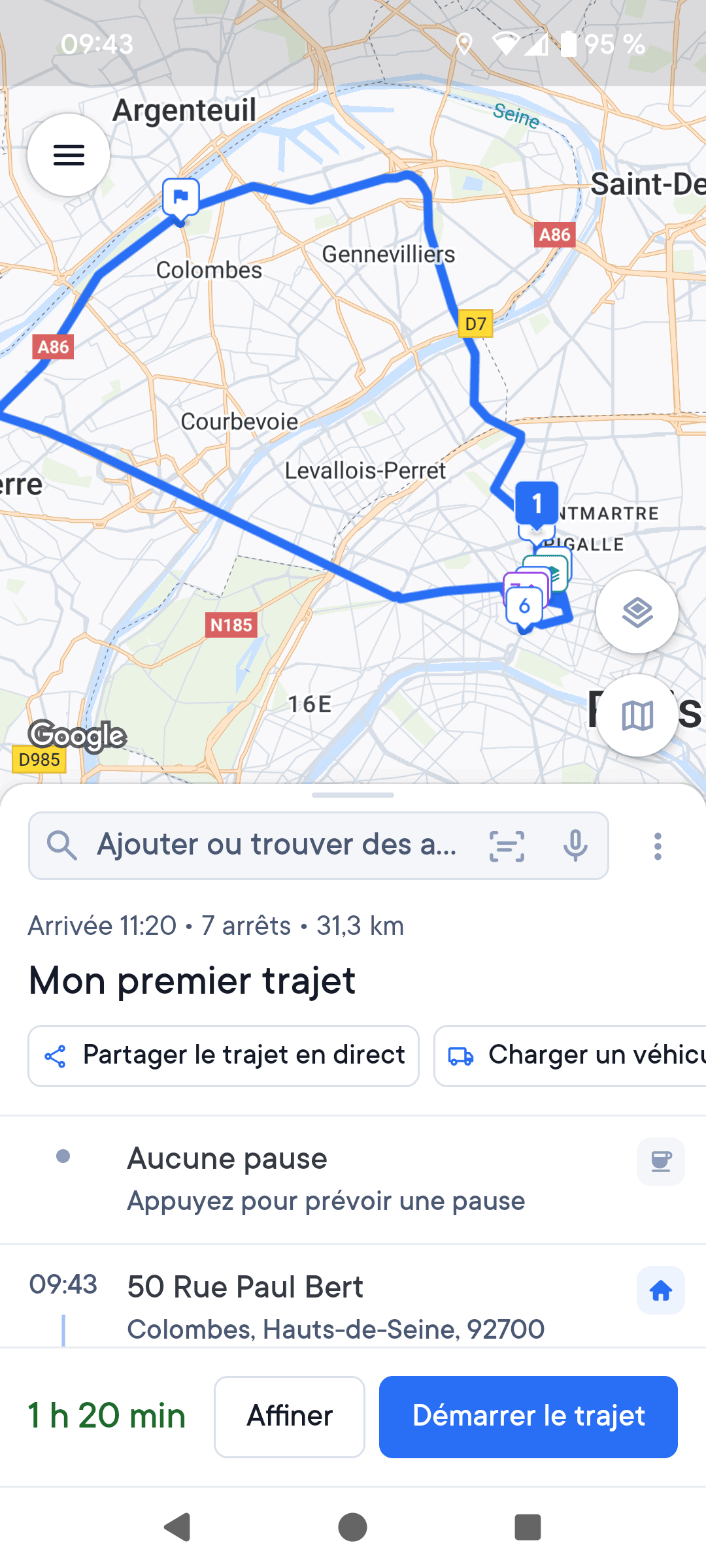Open Charger un véhicule option
Screen dimensions: 706x1568
point(575,1056)
